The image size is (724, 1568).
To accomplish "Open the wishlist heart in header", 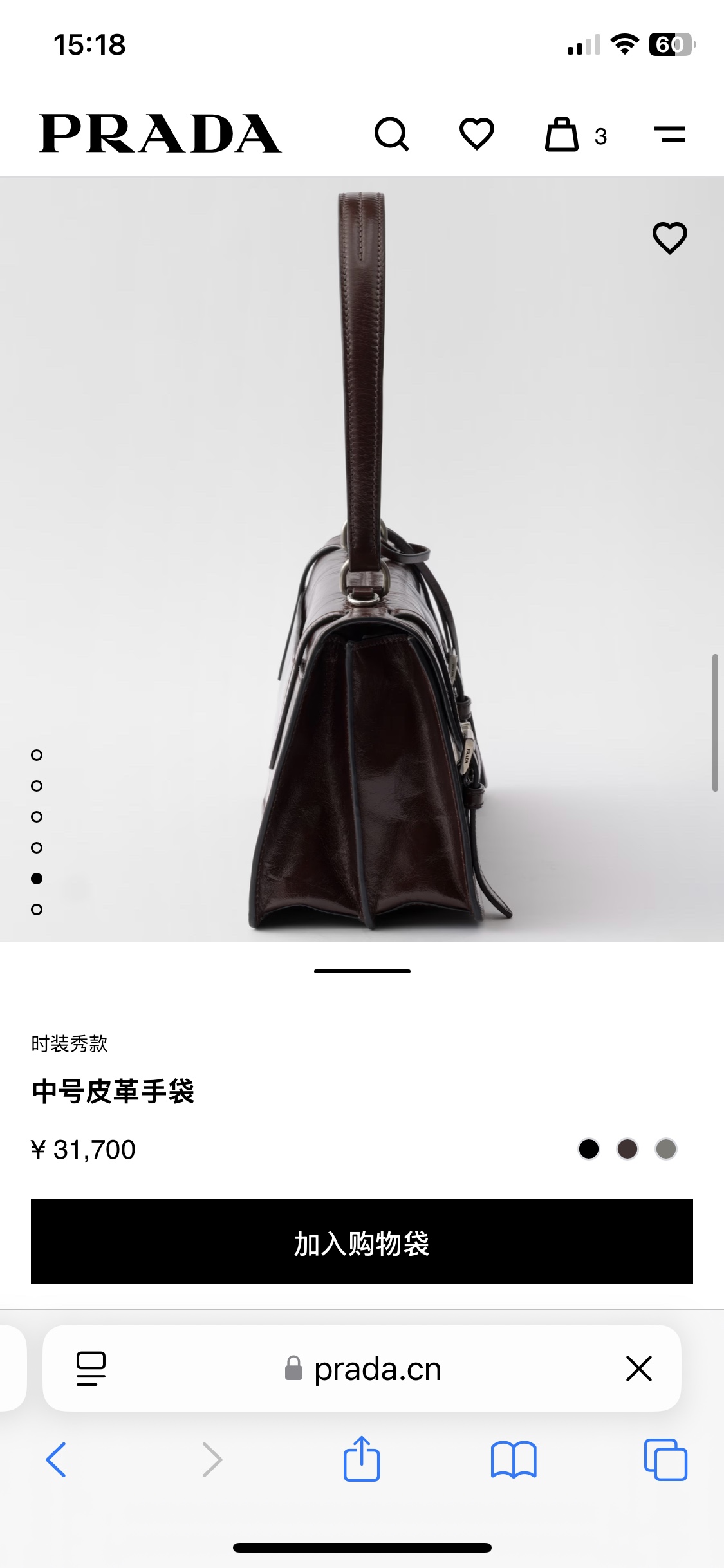I will pos(477,134).
